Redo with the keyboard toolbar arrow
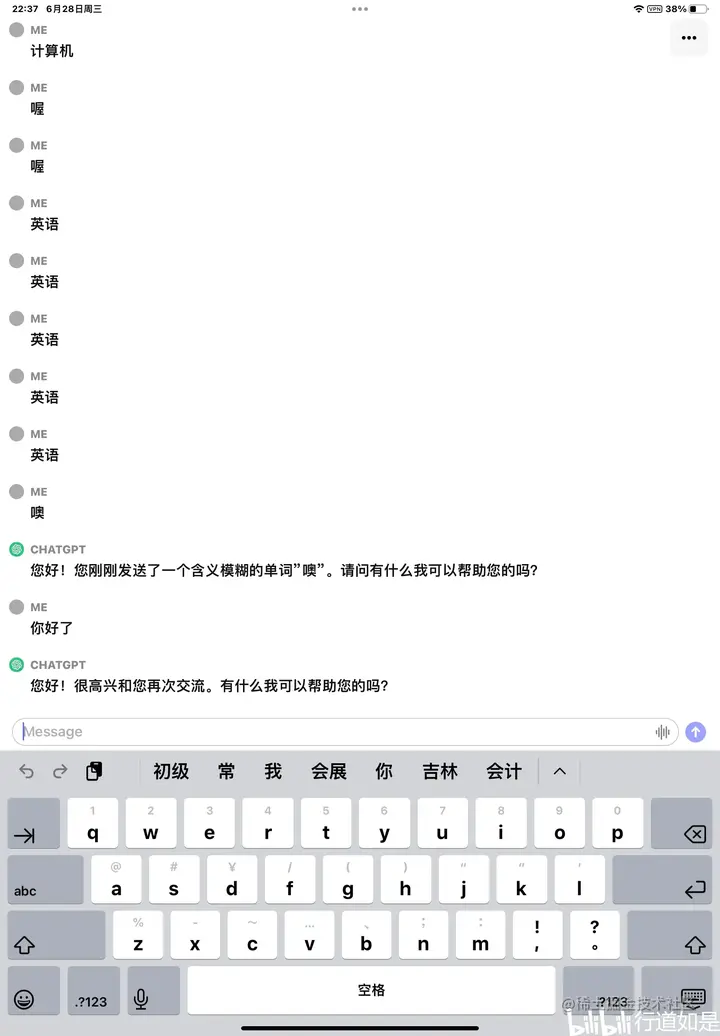This screenshot has width=720, height=1036. coord(60,771)
